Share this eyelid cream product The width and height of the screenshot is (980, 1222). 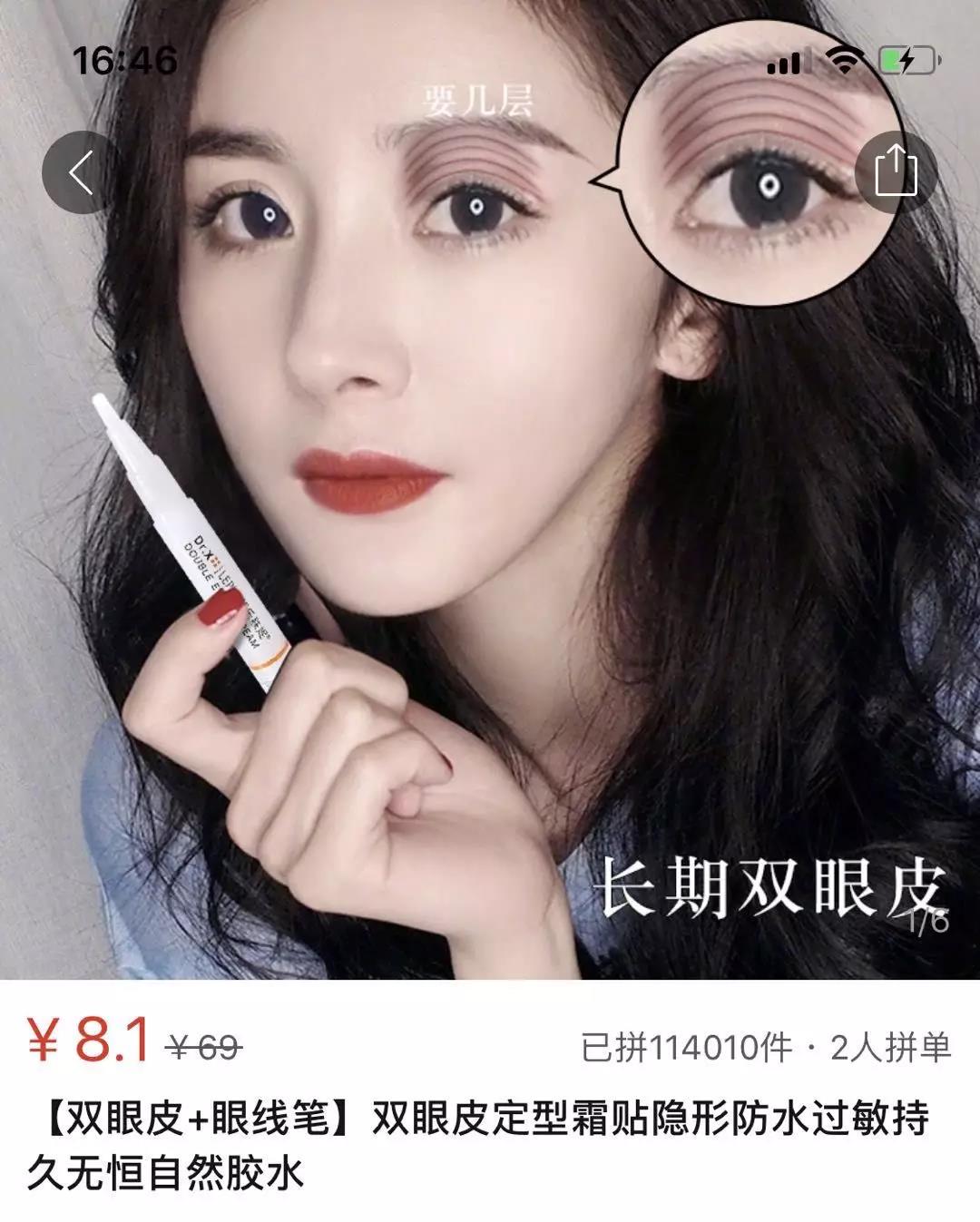pos(894,173)
